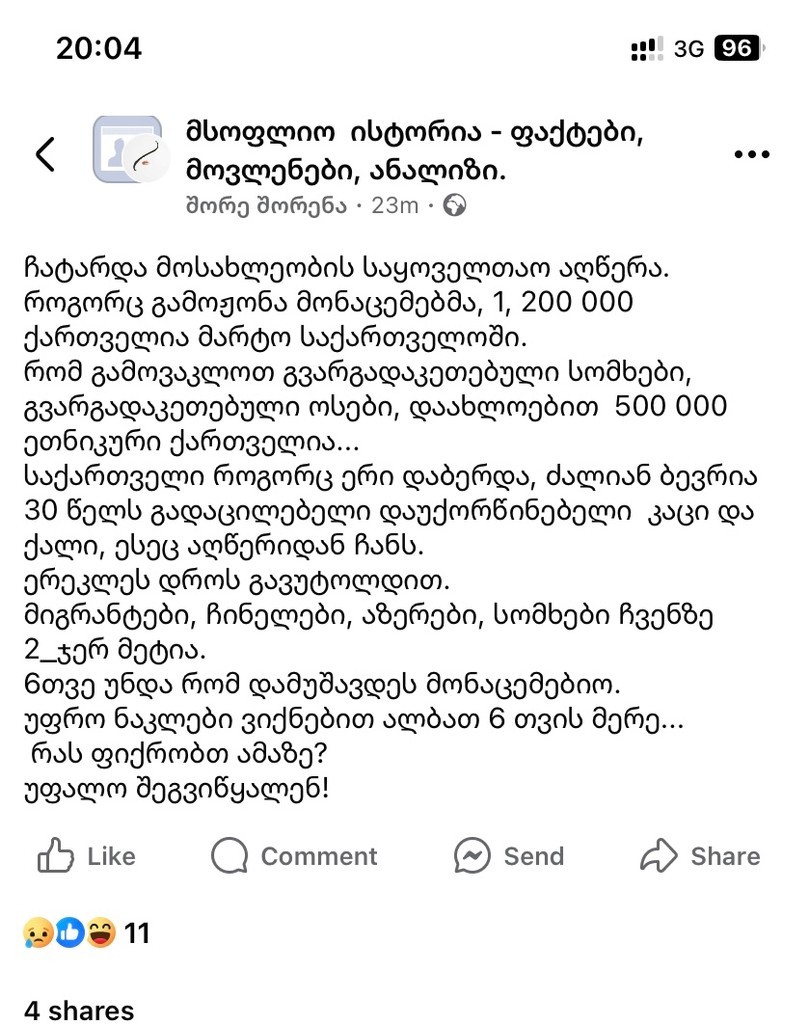The width and height of the screenshot is (798, 1024).
Task: Comment on this post
Action: tap(294, 856)
